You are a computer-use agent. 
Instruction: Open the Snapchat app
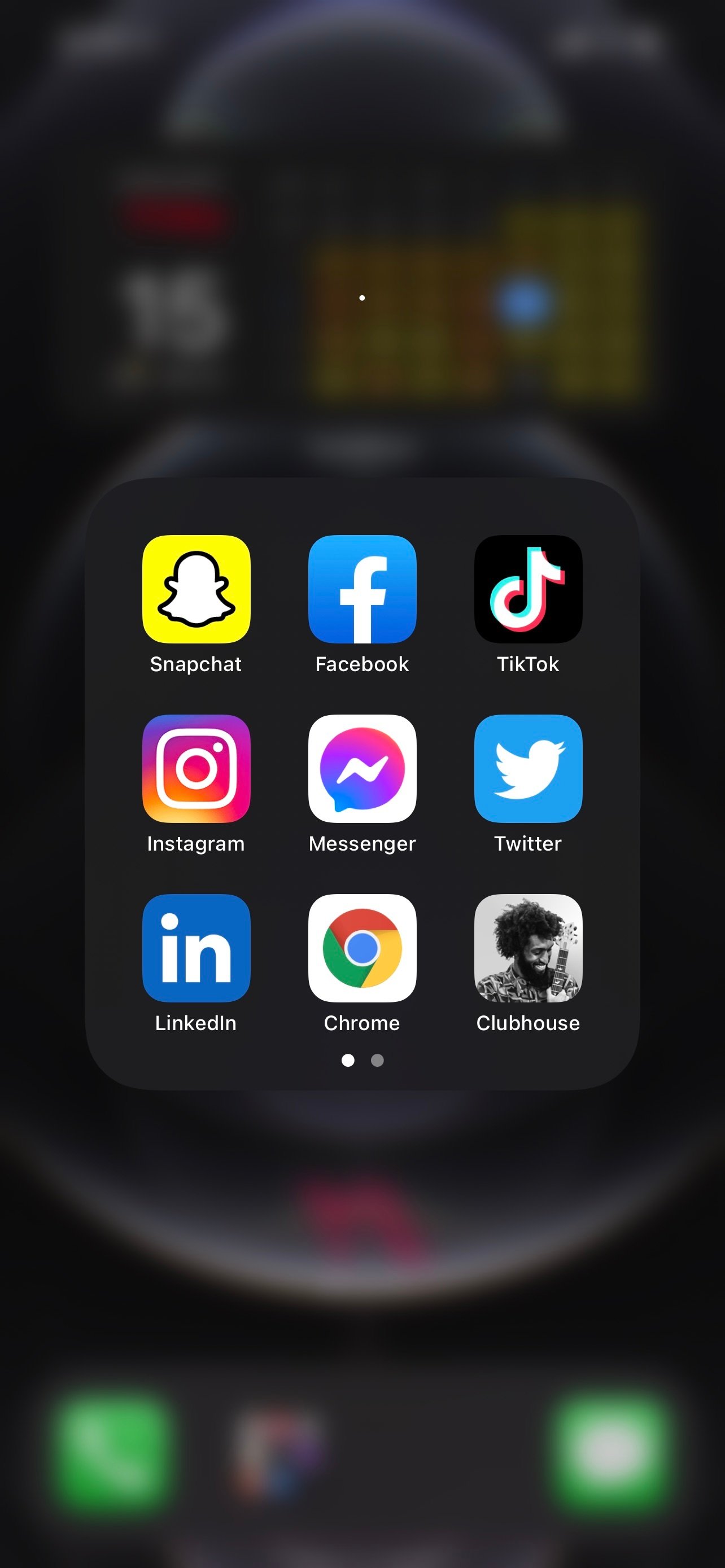click(196, 589)
